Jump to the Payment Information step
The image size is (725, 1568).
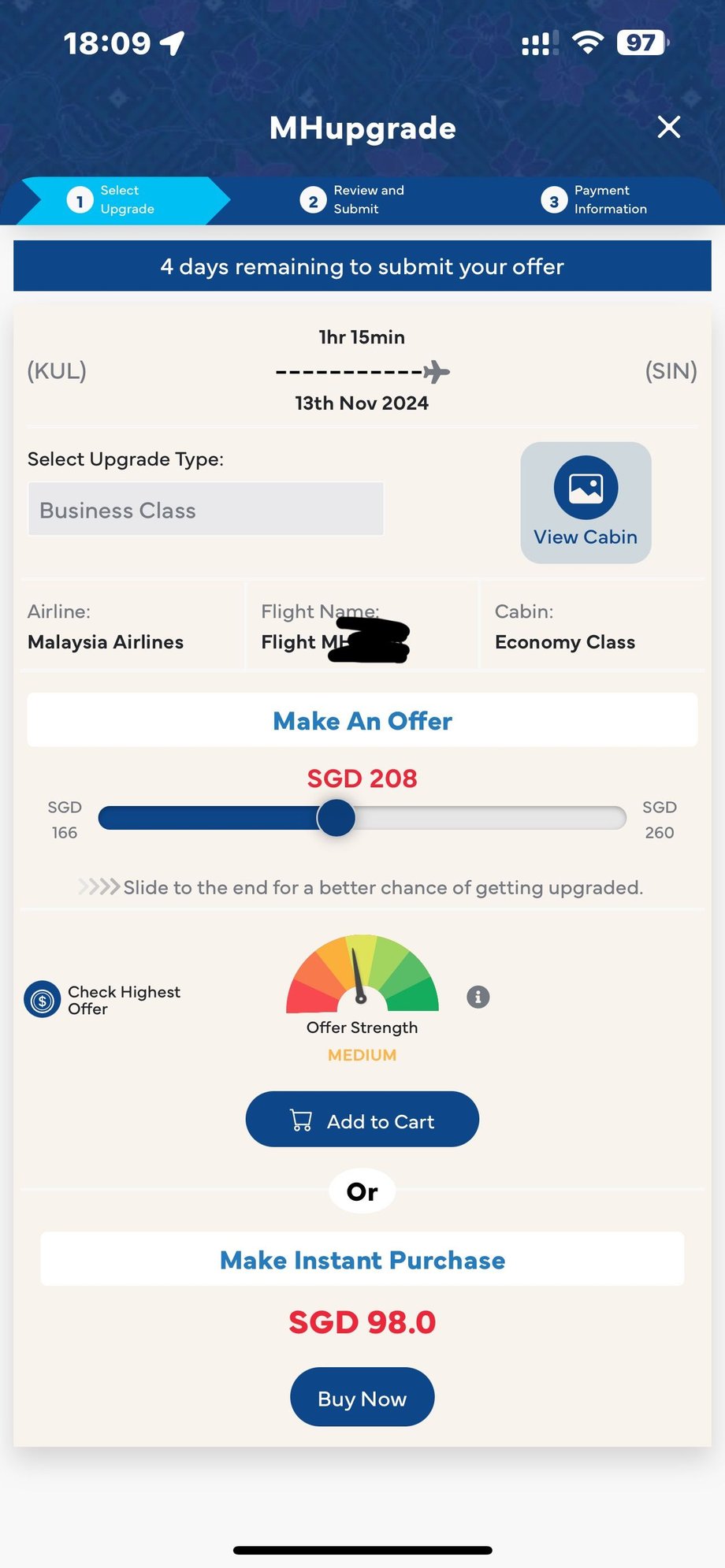click(x=594, y=200)
